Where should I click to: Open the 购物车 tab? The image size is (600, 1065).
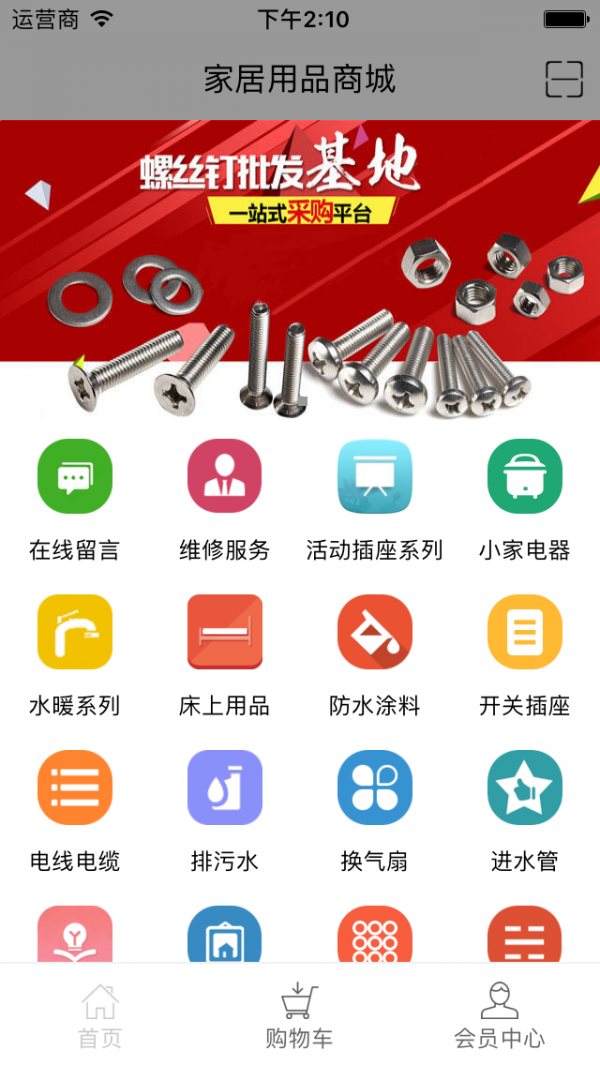pyautogui.click(x=299, y=1015)
